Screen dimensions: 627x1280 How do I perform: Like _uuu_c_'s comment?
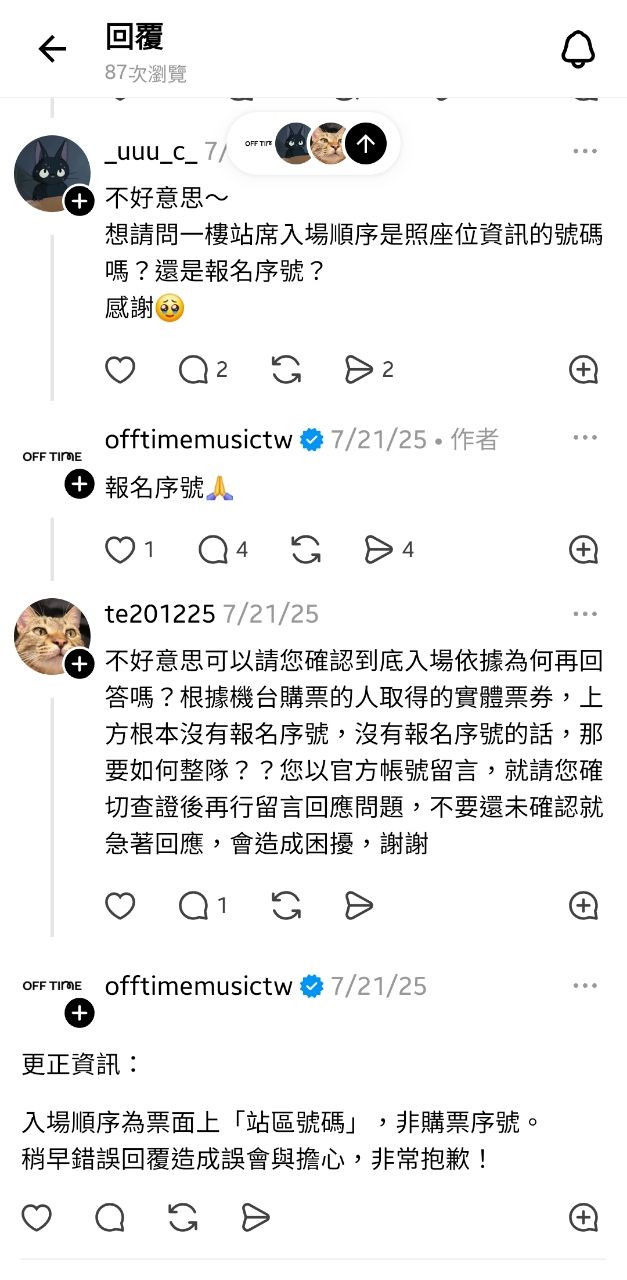click(120, 370)
